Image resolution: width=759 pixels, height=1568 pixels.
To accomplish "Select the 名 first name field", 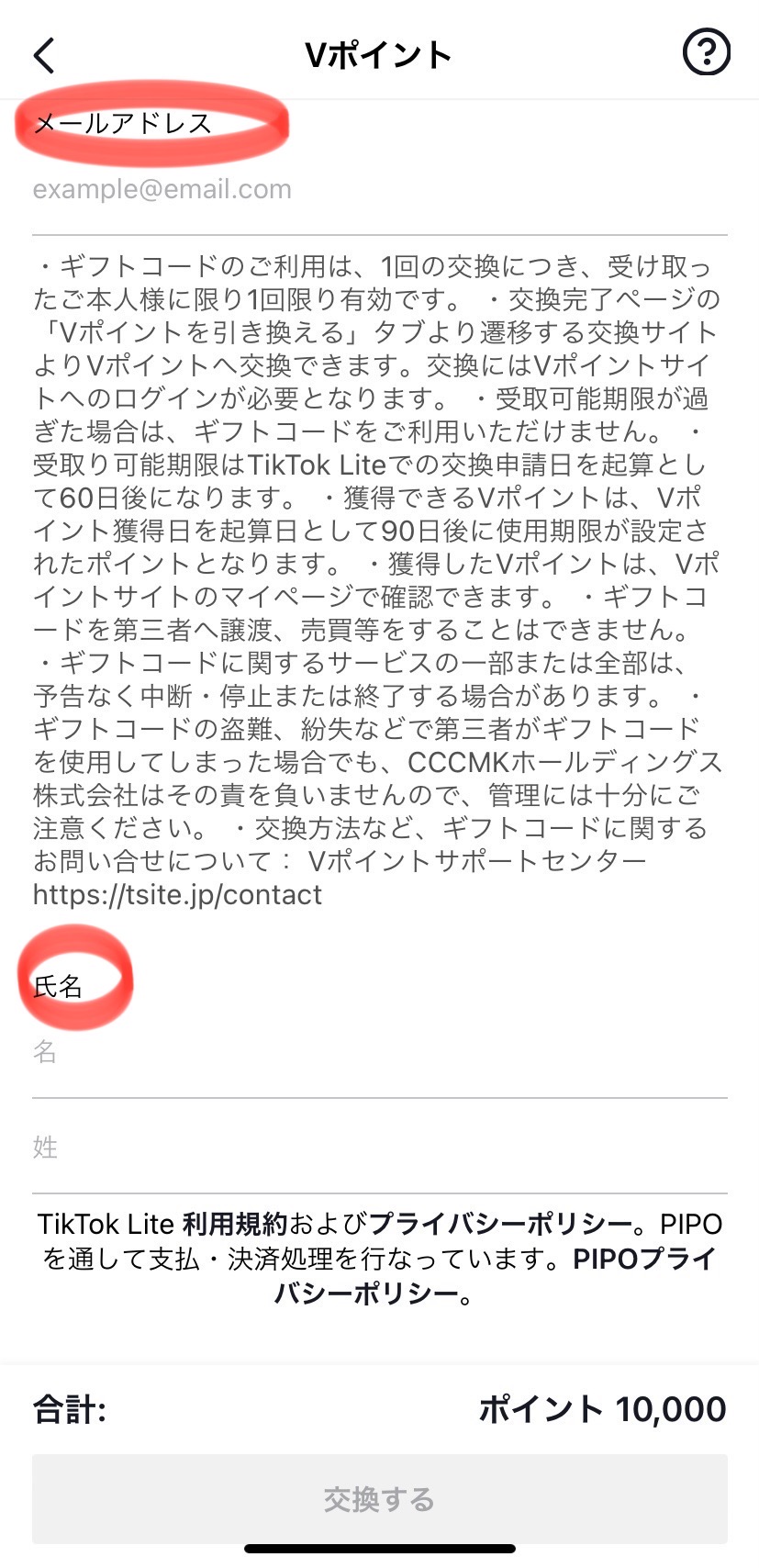I will click(x=379, y=1052).
